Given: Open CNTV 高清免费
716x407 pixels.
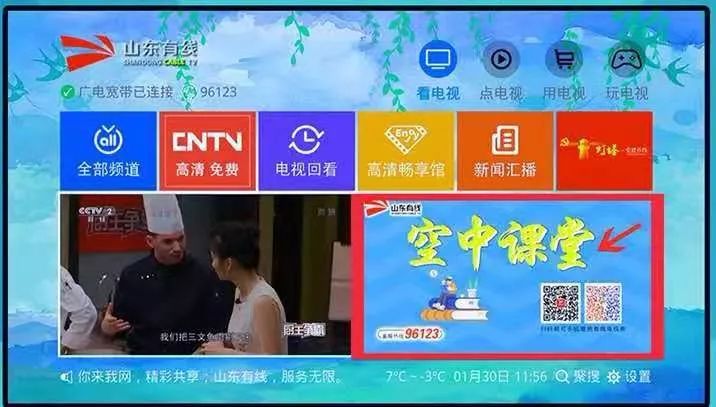Looking at the screenshot, I should pyautogui.click(x=207, y=150).
